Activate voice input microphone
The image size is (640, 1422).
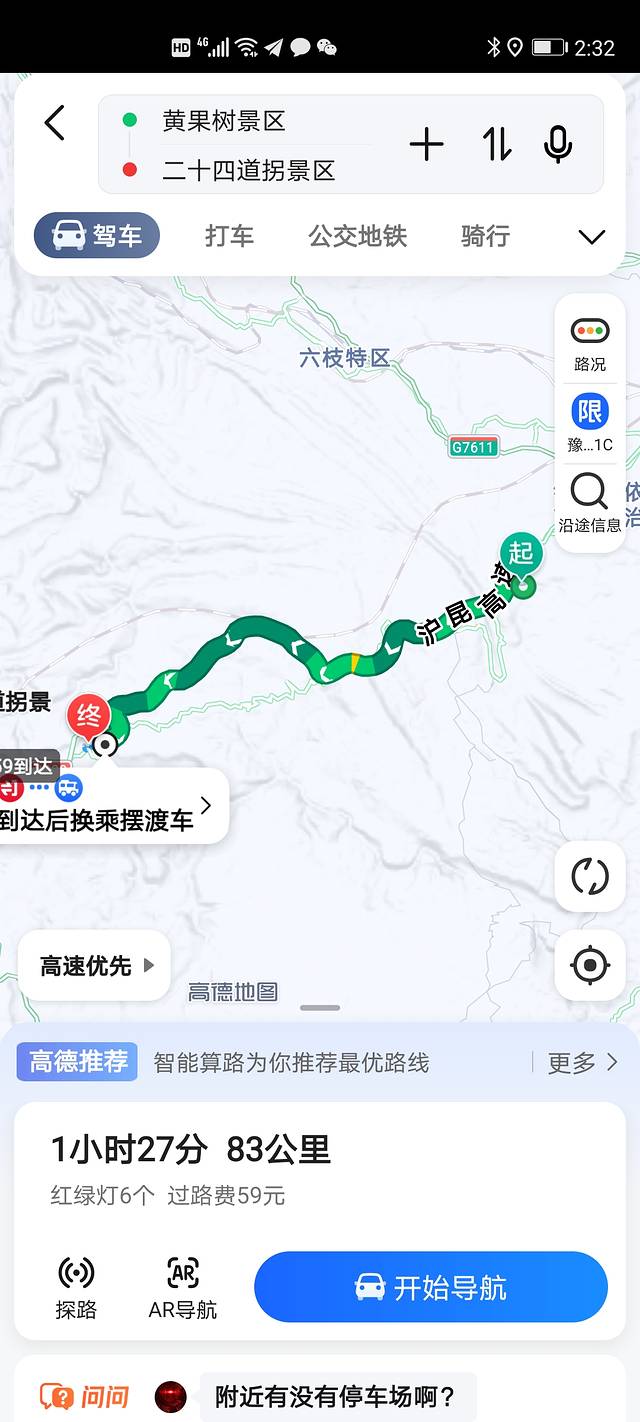coord(558,145)
